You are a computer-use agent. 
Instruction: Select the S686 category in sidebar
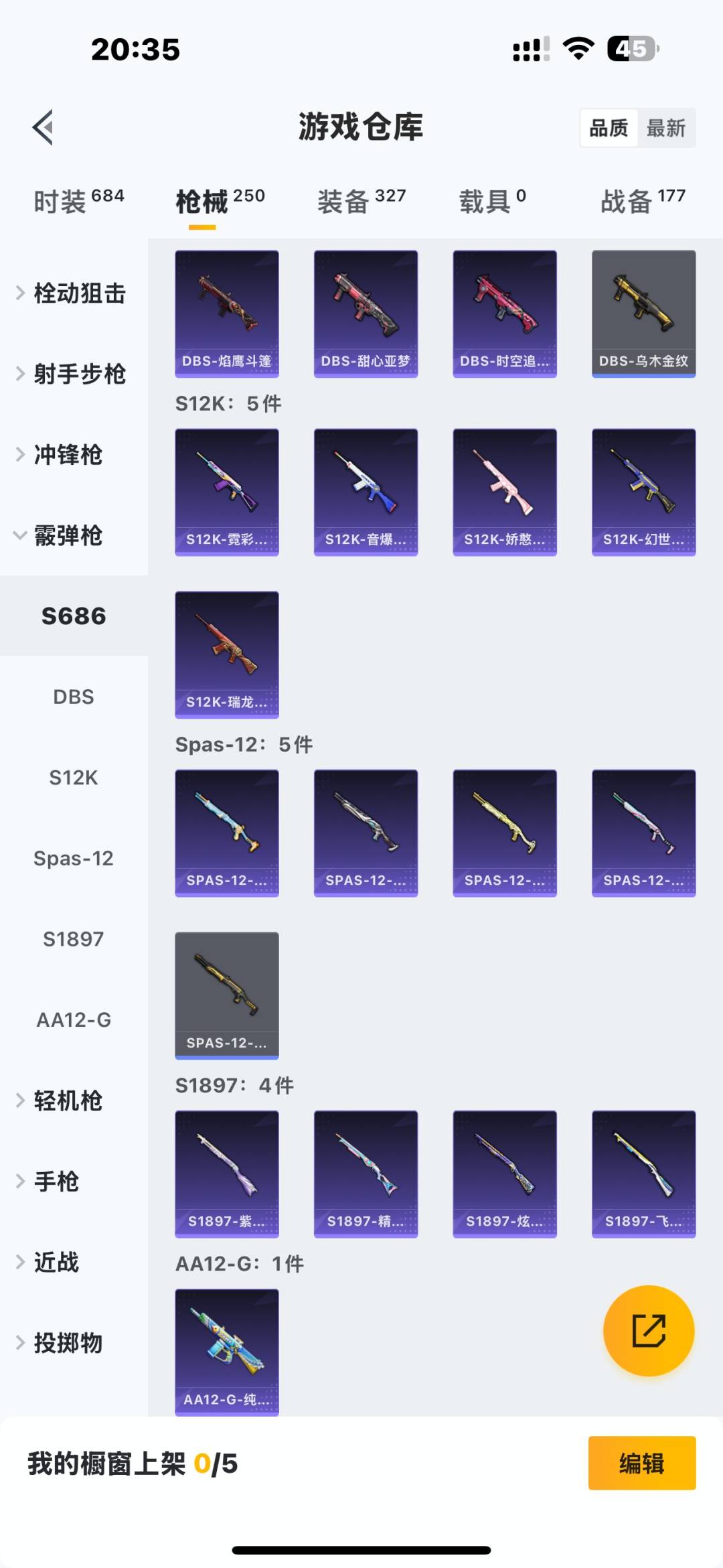(x=74, y=616)
